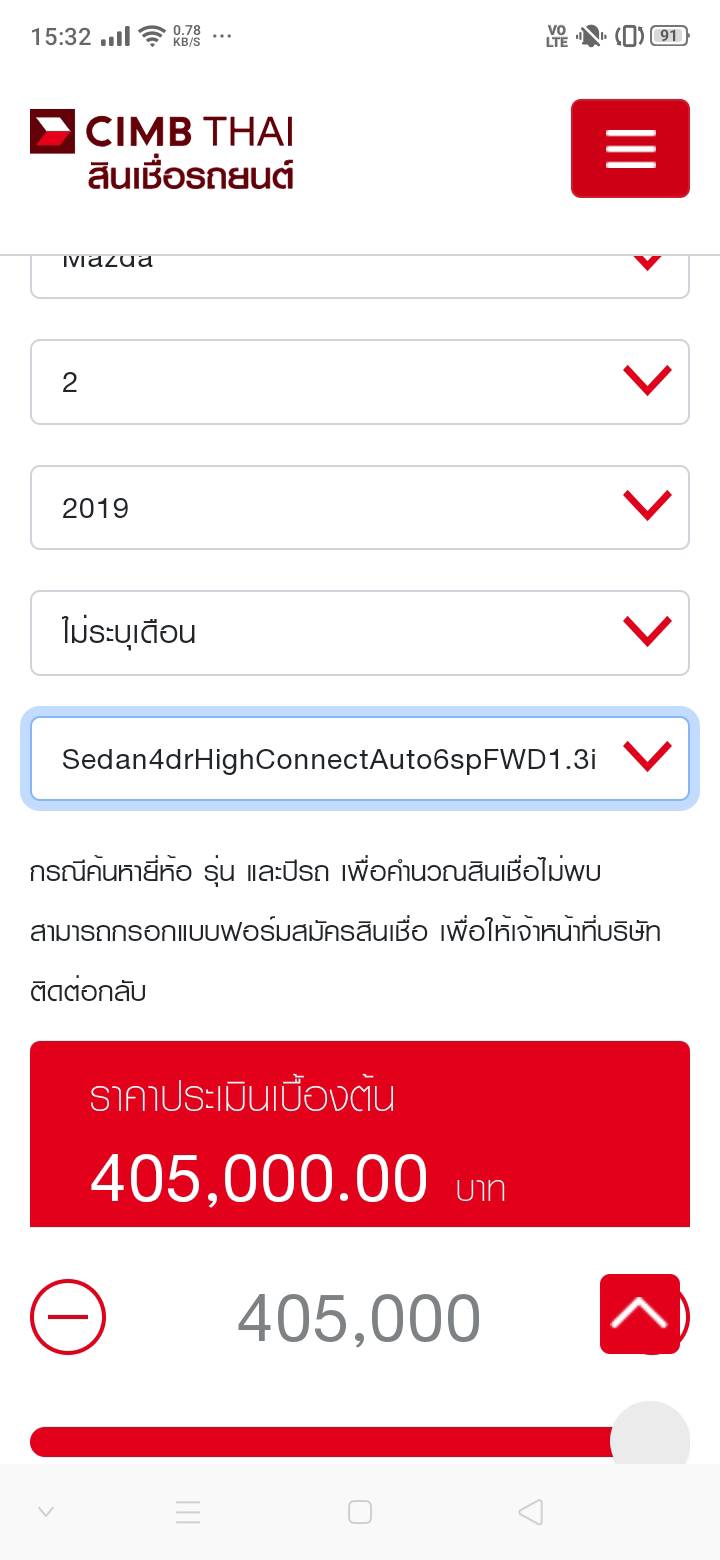Tap the 405,000 amount field

pyautogui.click(x=358, y=1318)
